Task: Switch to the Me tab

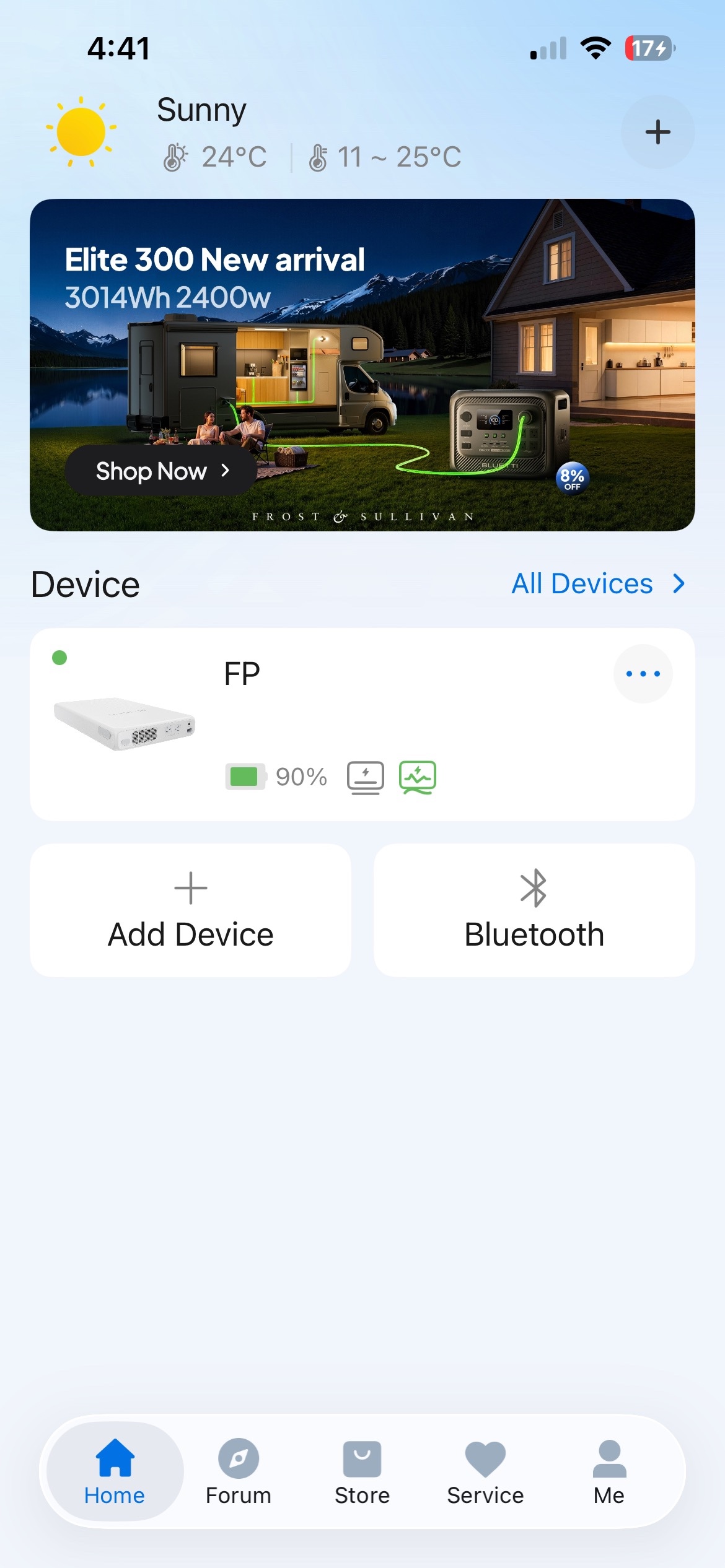Action: 609,1473
